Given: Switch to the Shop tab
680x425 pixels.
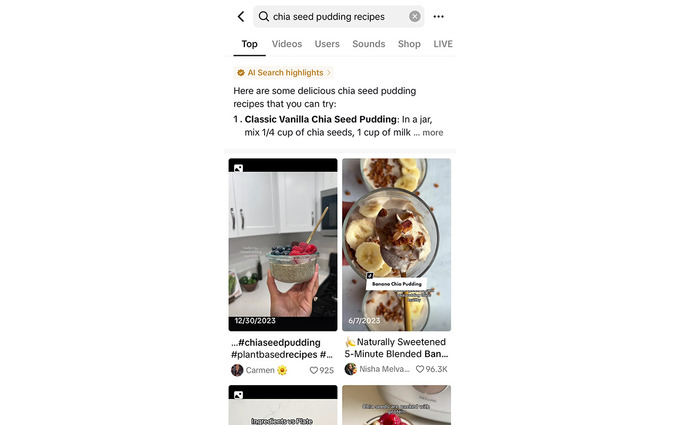Looking at the screenshot, I should 409,44.
